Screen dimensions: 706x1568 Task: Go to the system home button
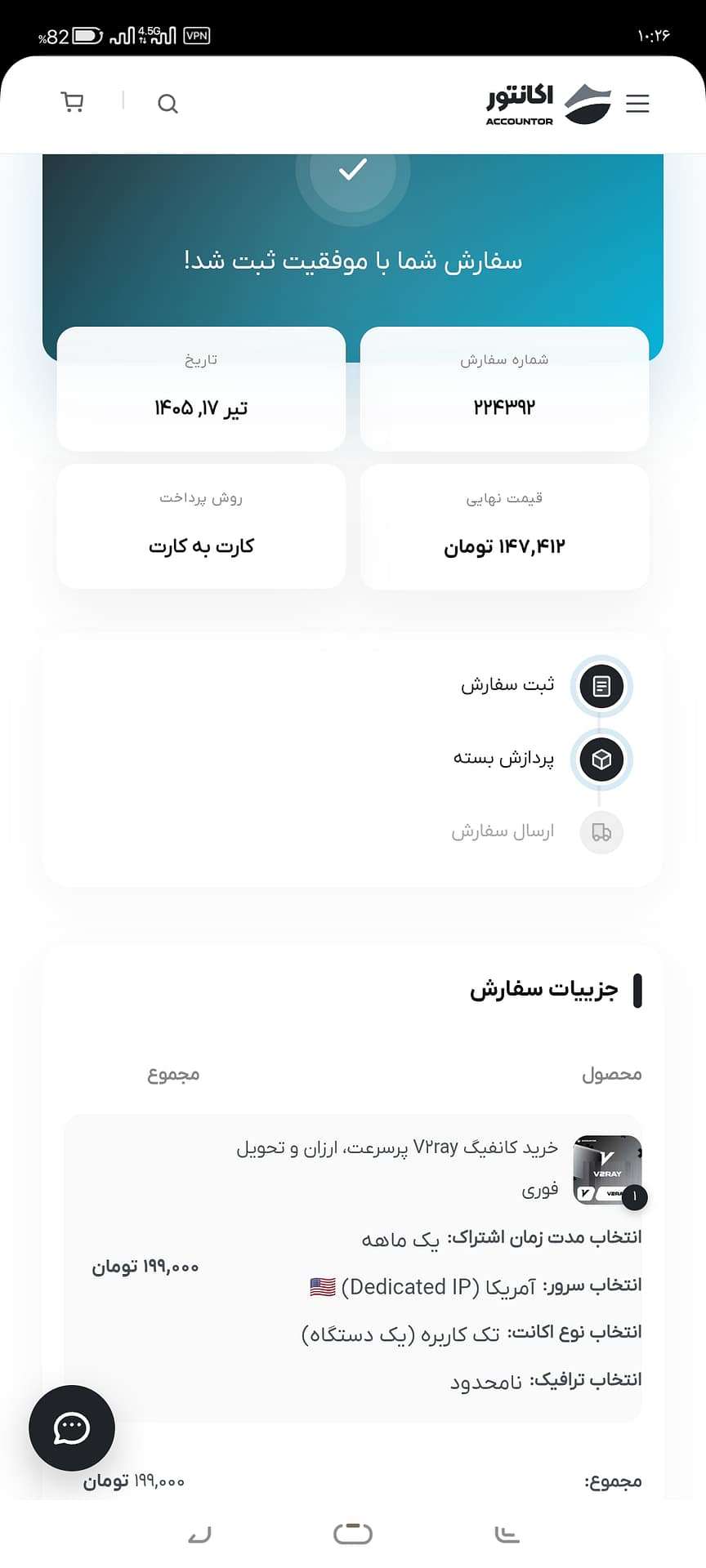353,1534
